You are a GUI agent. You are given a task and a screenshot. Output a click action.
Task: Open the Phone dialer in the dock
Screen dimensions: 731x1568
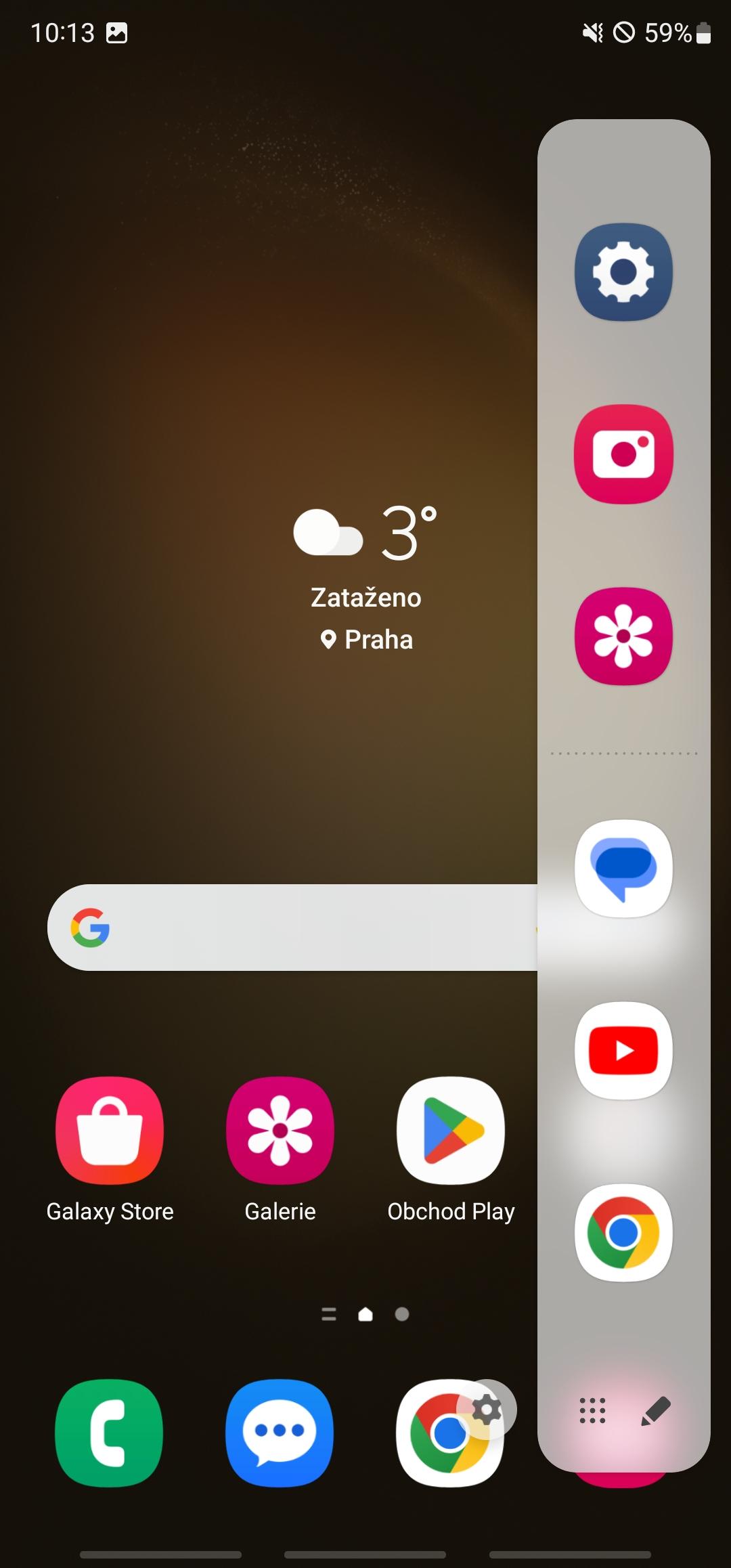pos(109,1433)
